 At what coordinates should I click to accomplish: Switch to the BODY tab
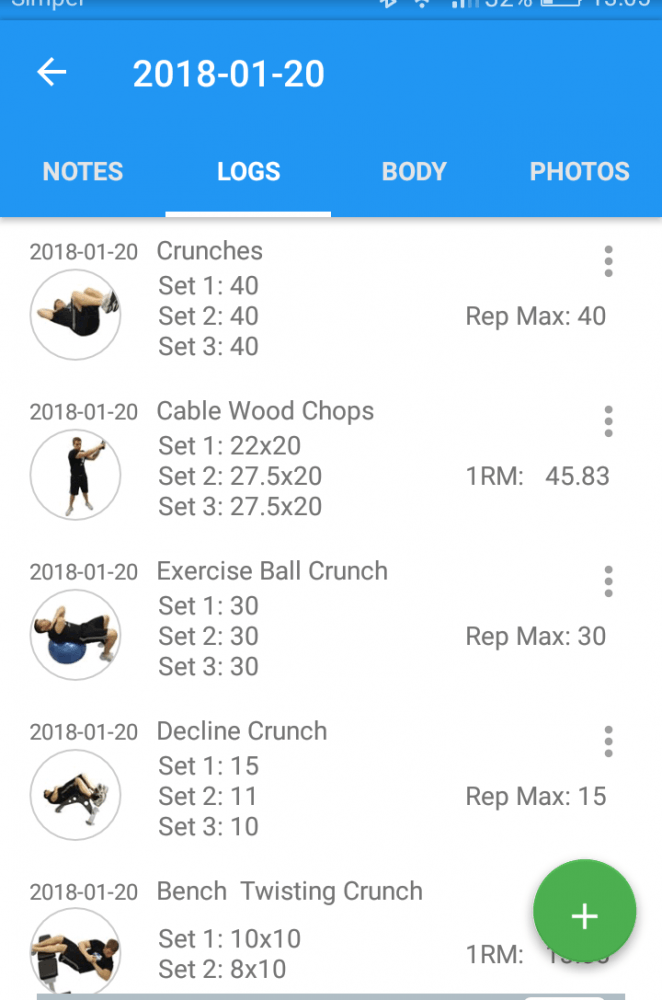point(414,172)
